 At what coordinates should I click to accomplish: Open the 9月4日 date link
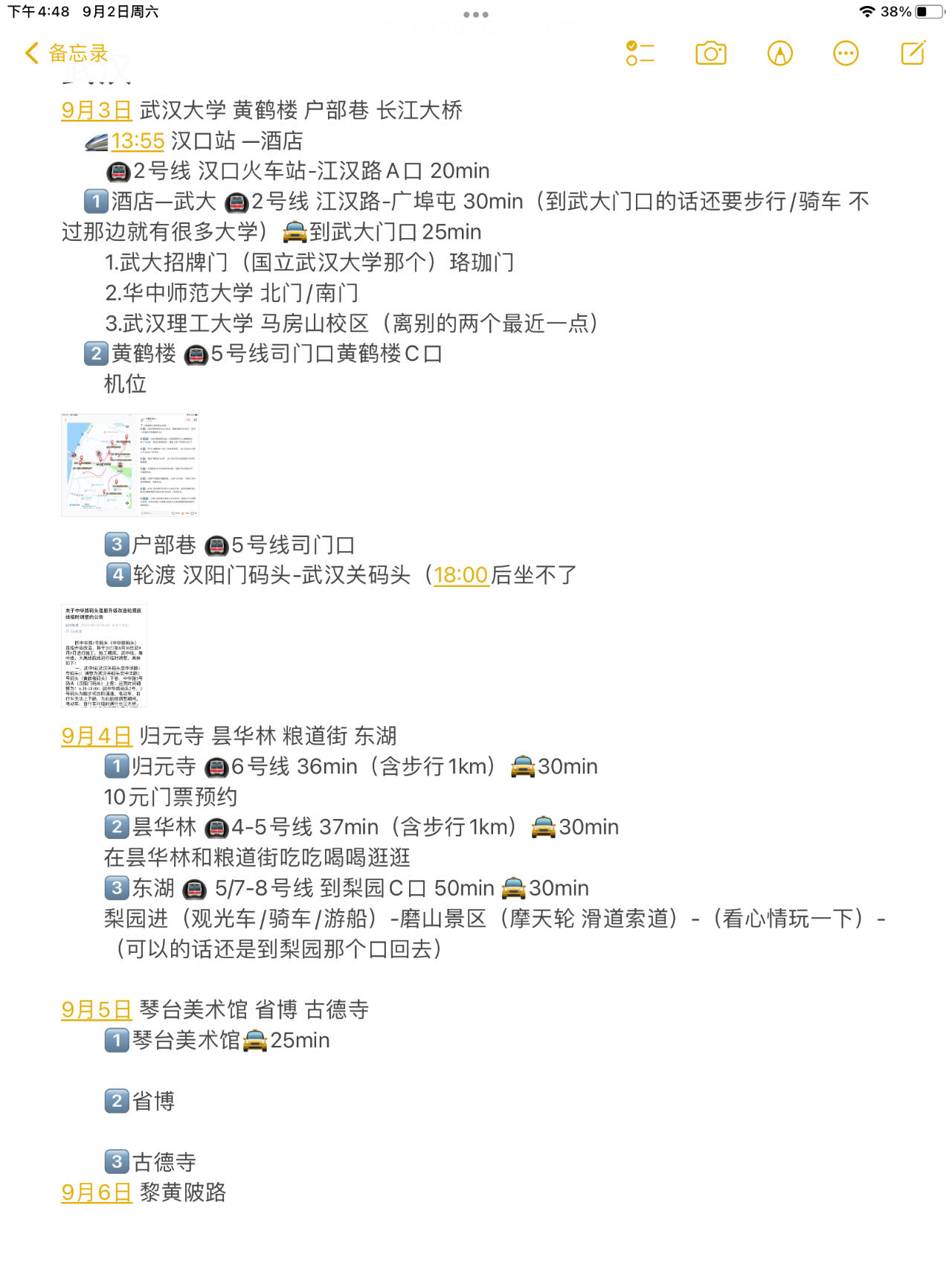[97, 736]
